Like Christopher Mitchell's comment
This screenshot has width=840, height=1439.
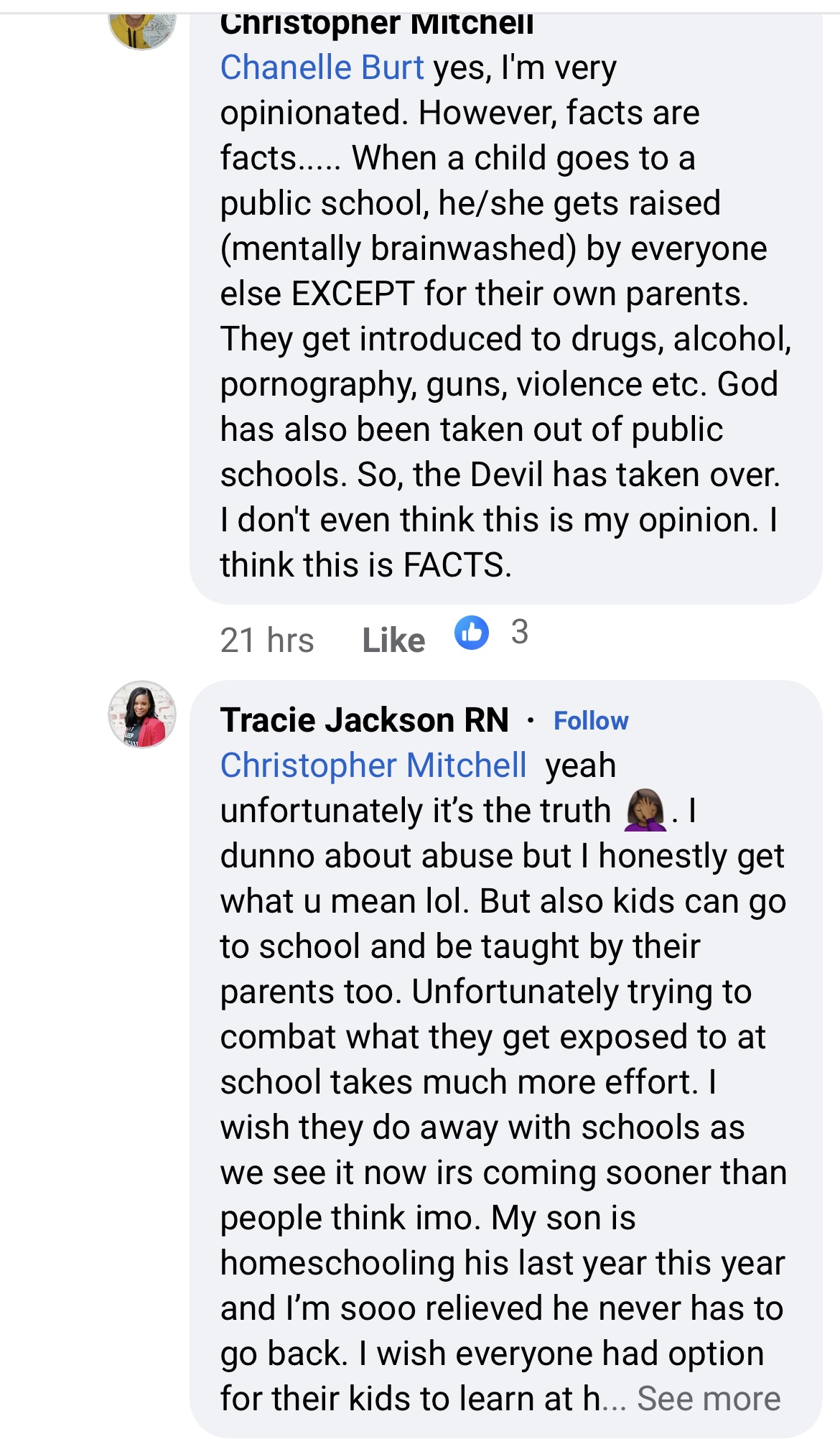[x=393, y=640]
